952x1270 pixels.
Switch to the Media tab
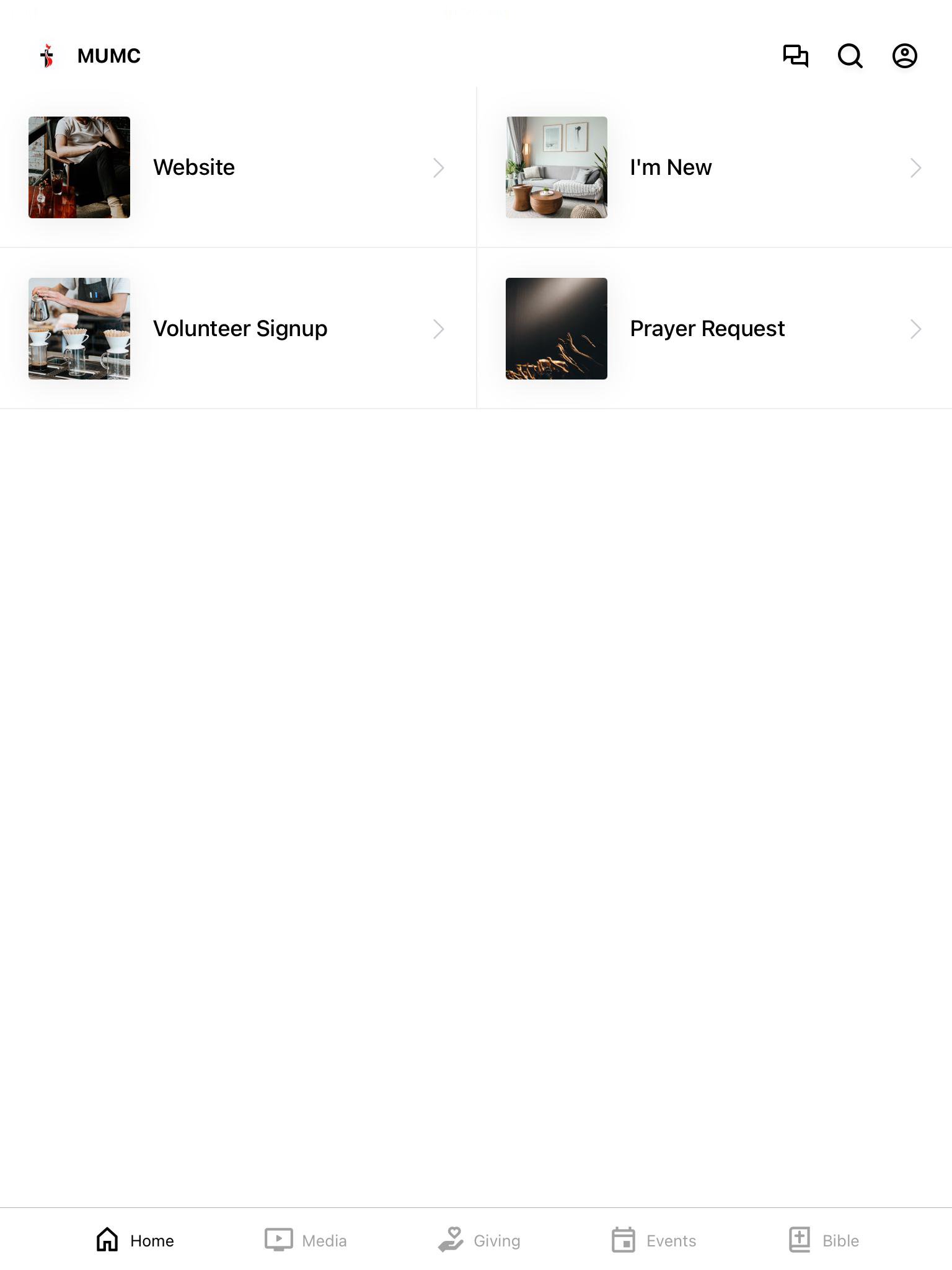306,1240
